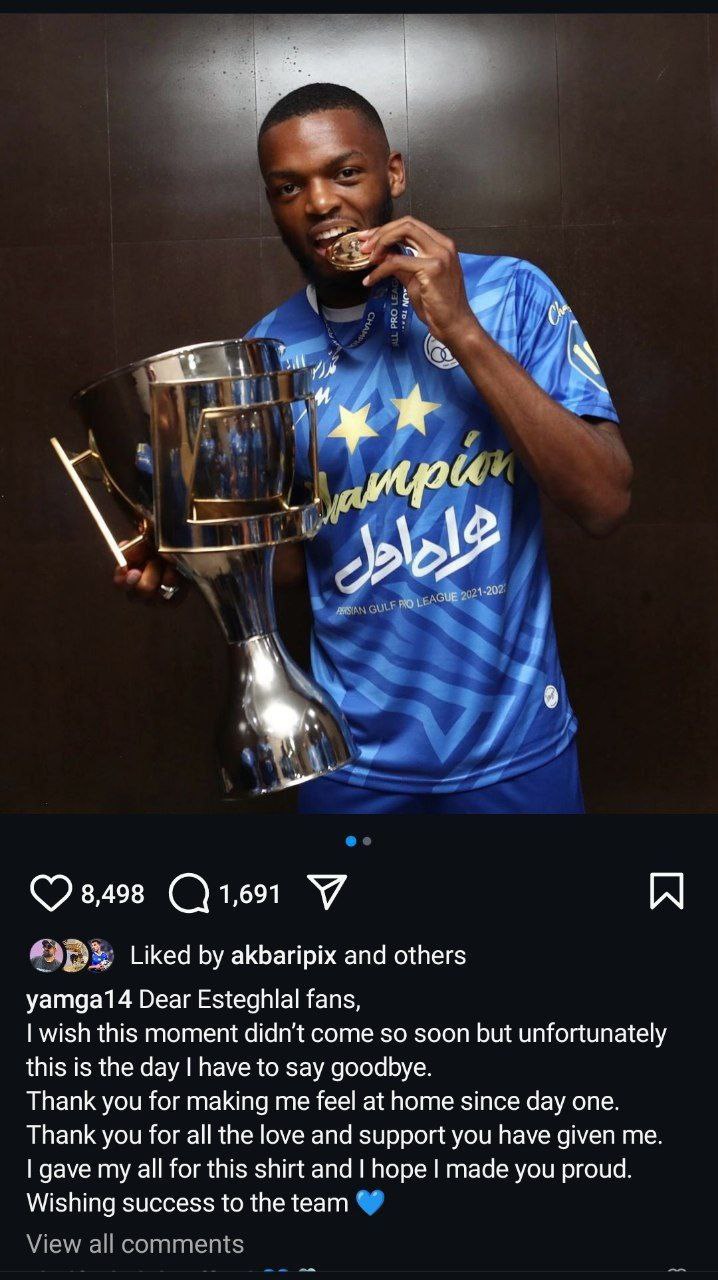Like the yamga14 post with the heart icon
The width and height of the screenshot is (718, 1280).
[x=50, y=893]
